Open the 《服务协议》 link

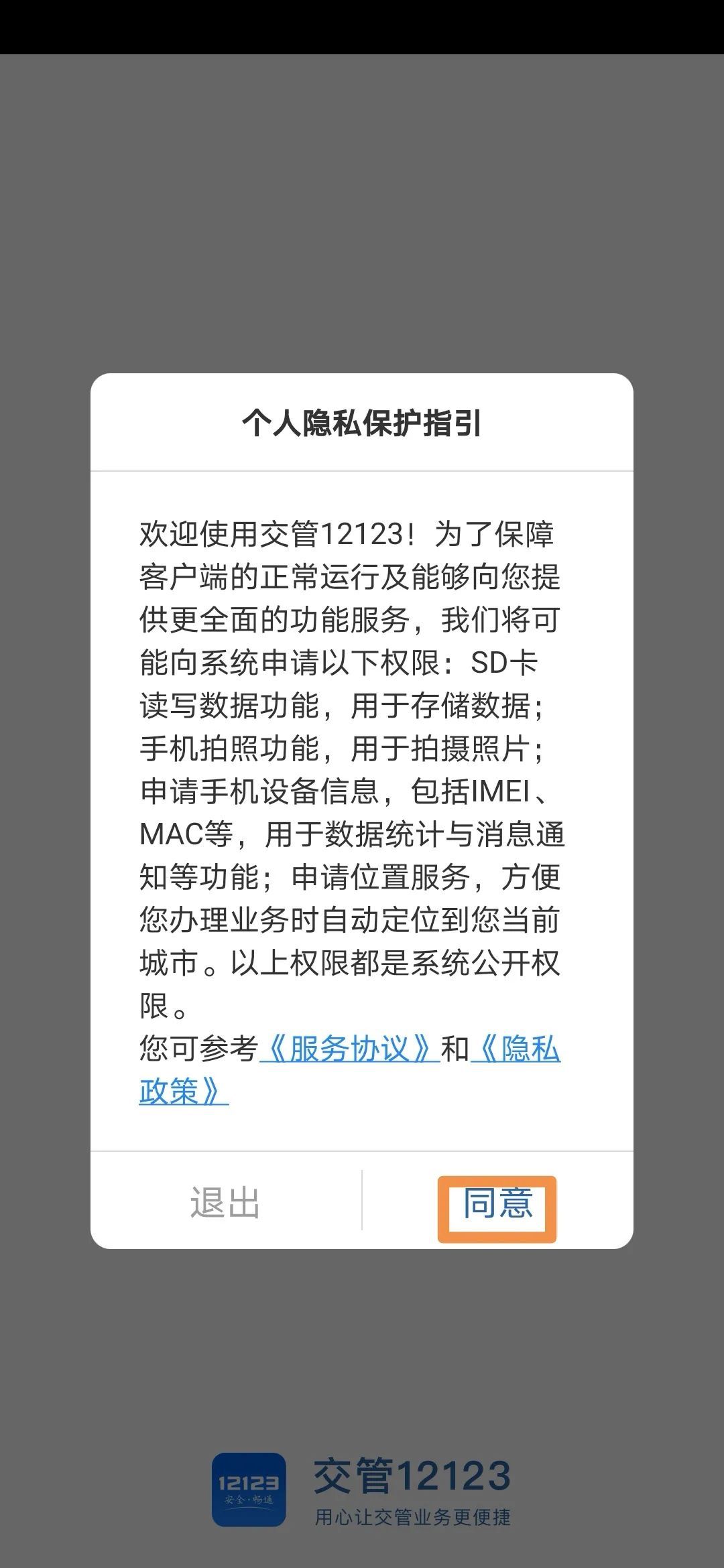click(x=349, y=1049)
